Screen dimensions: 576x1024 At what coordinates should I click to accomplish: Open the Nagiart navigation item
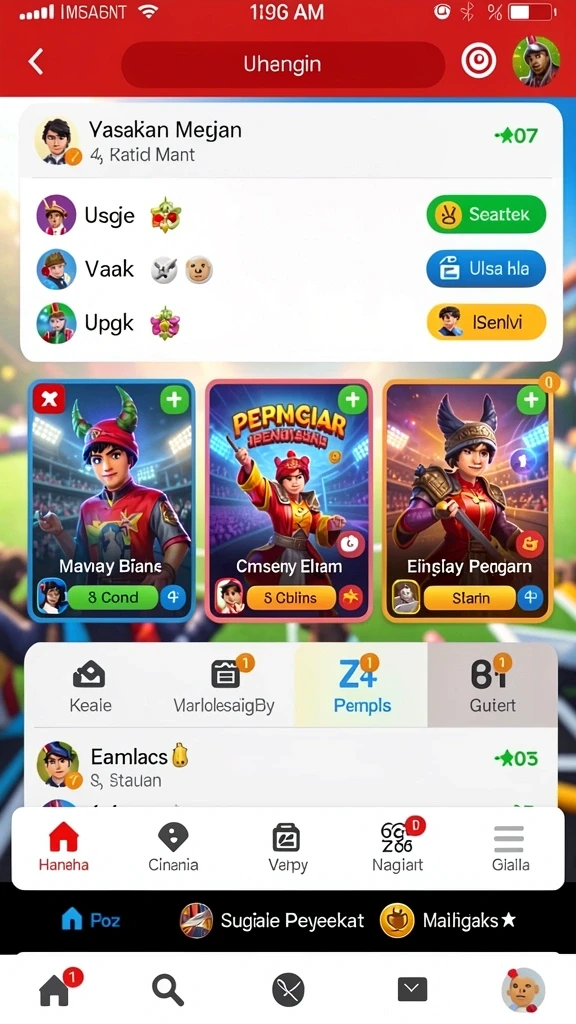click(x=398, y=848)
